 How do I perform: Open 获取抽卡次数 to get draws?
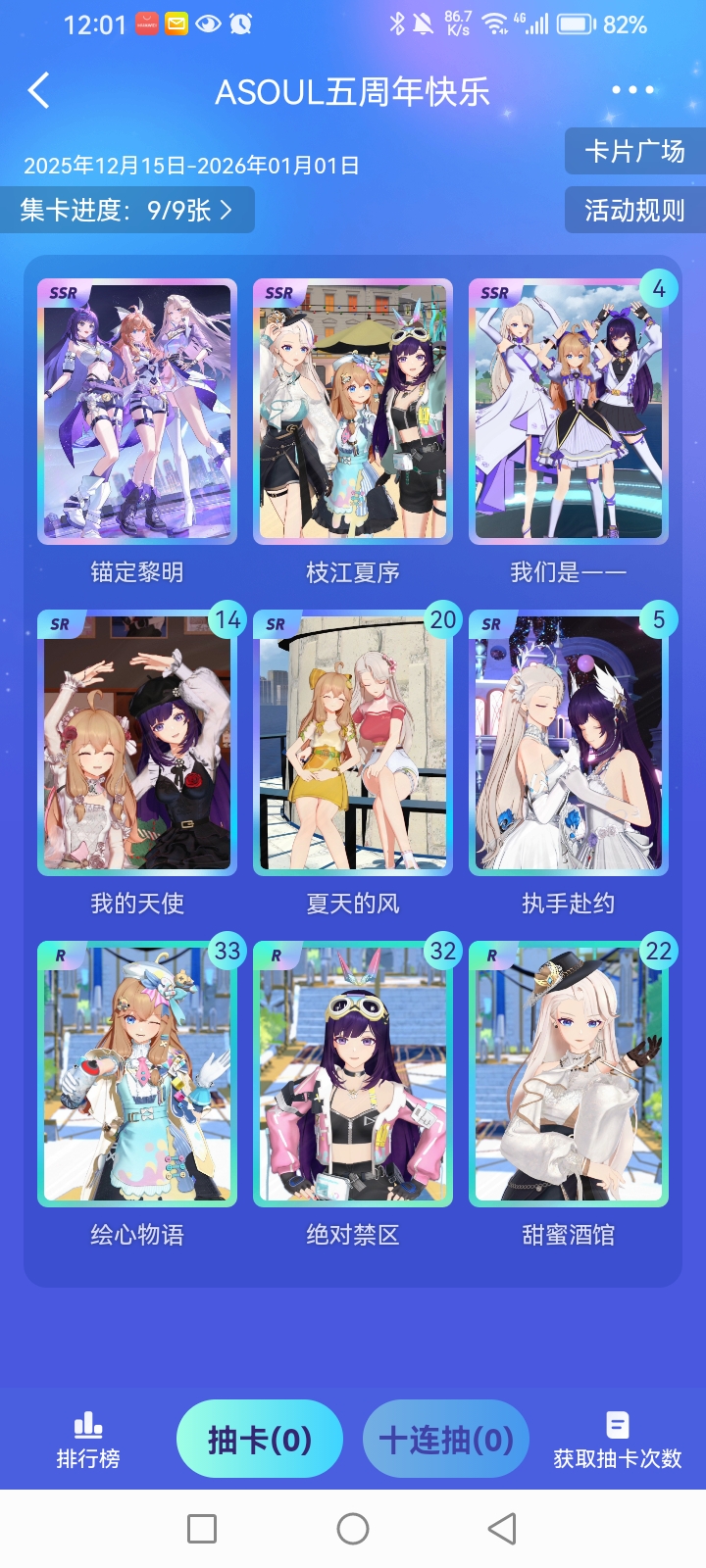[x=617, y=1441]
